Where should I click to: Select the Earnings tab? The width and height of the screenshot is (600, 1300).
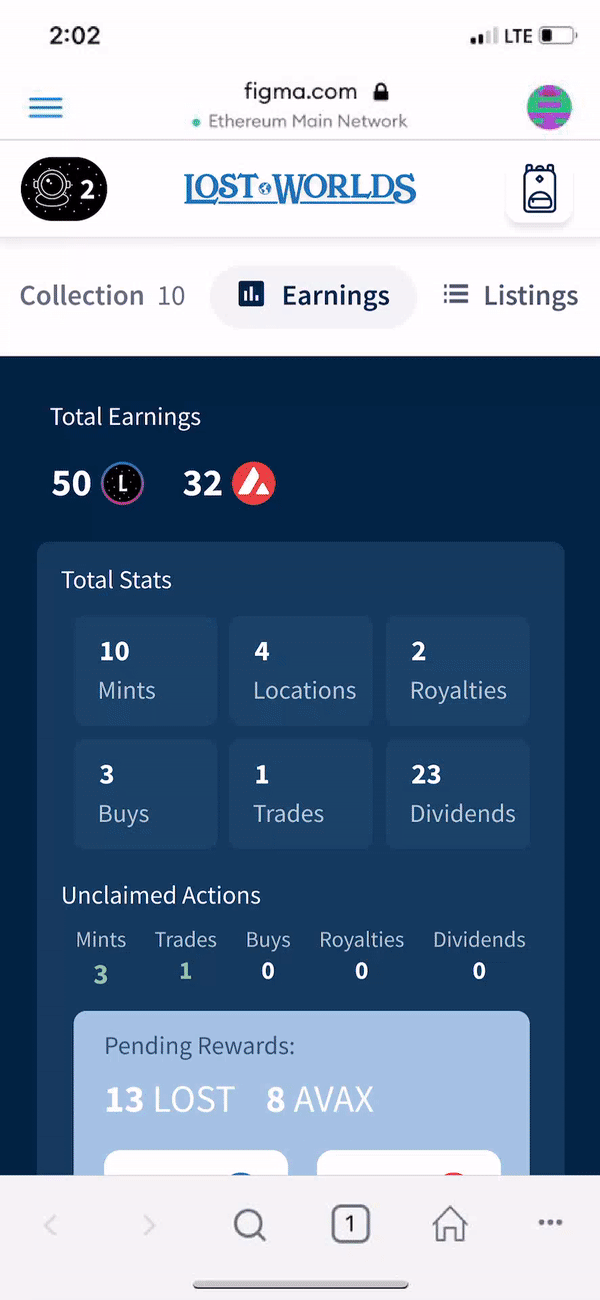[313, 296]
